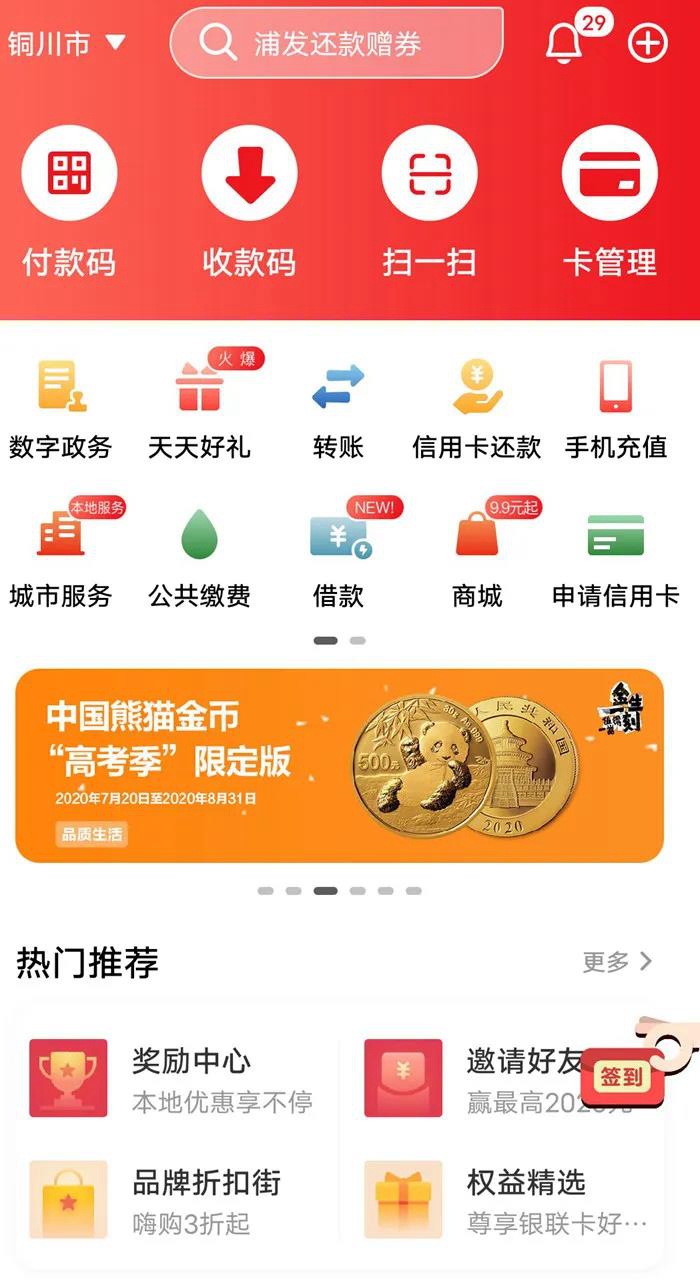The image size is (700, 1288).
Task: Open the plus menu icon
Action: tap(647, 43)
